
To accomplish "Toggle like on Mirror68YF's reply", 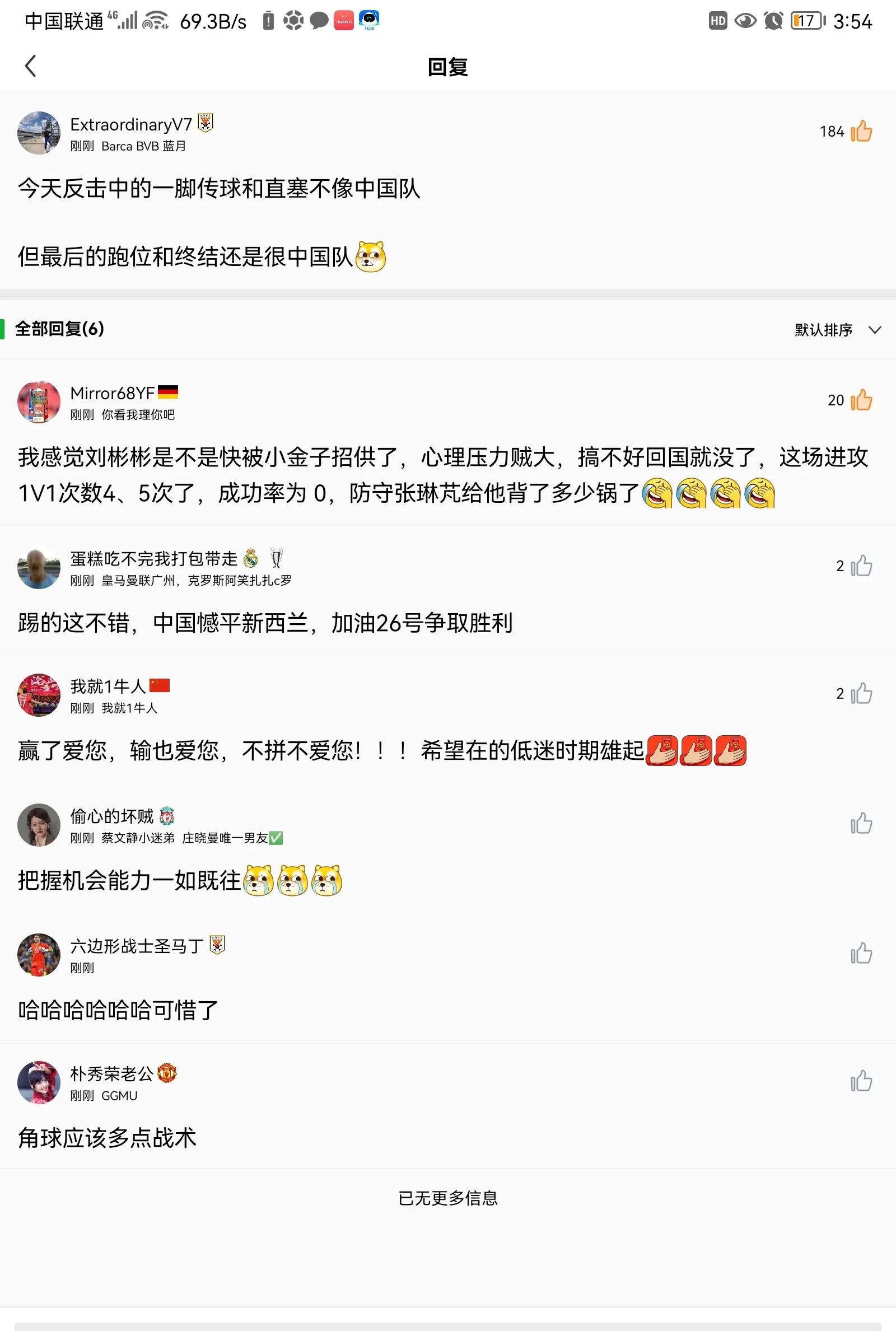I will click(x=861, y=400).
